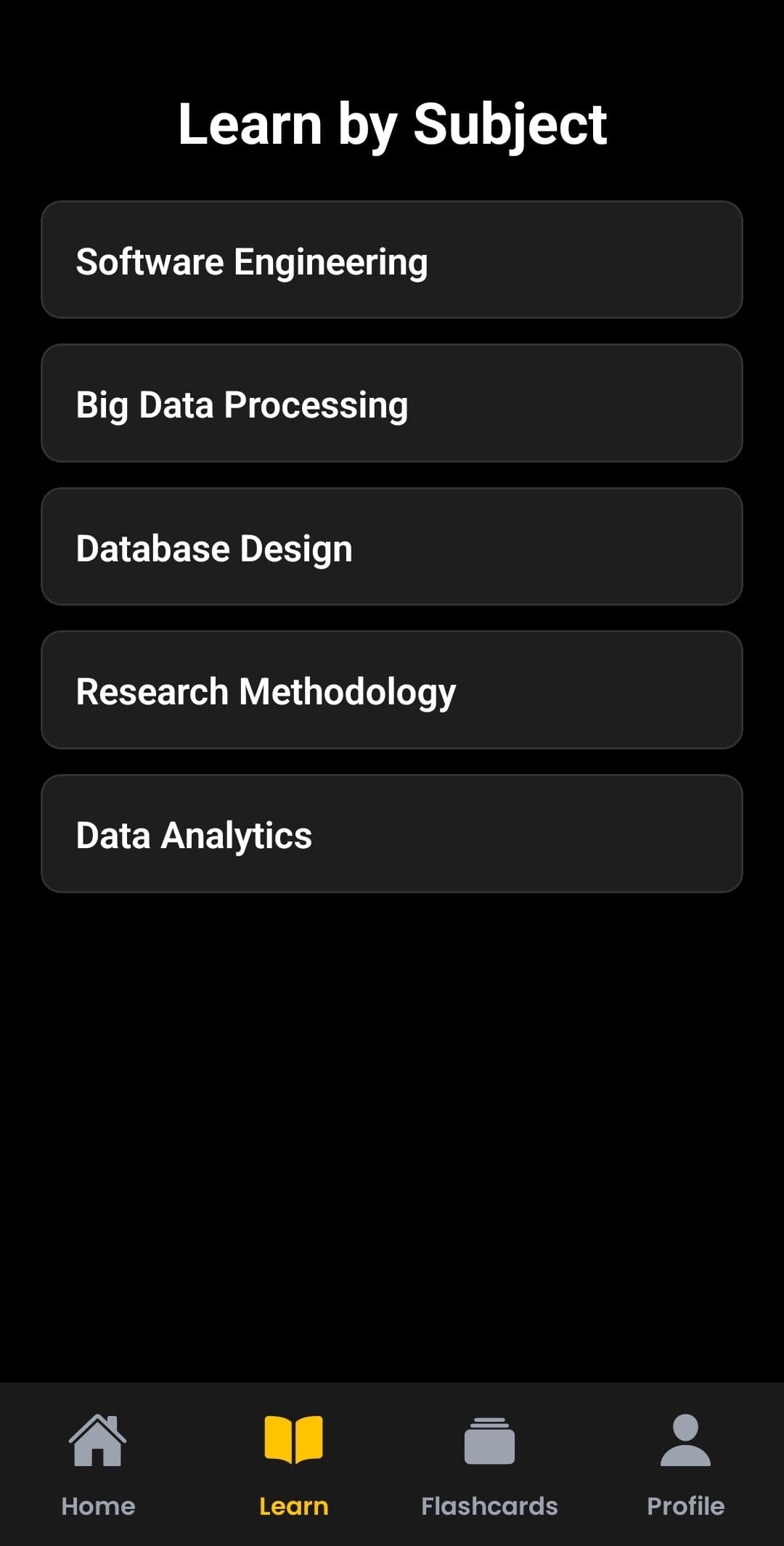Open the Database Design subject
The height and width of the screenshot is (1546, 784).
[392, 547]
